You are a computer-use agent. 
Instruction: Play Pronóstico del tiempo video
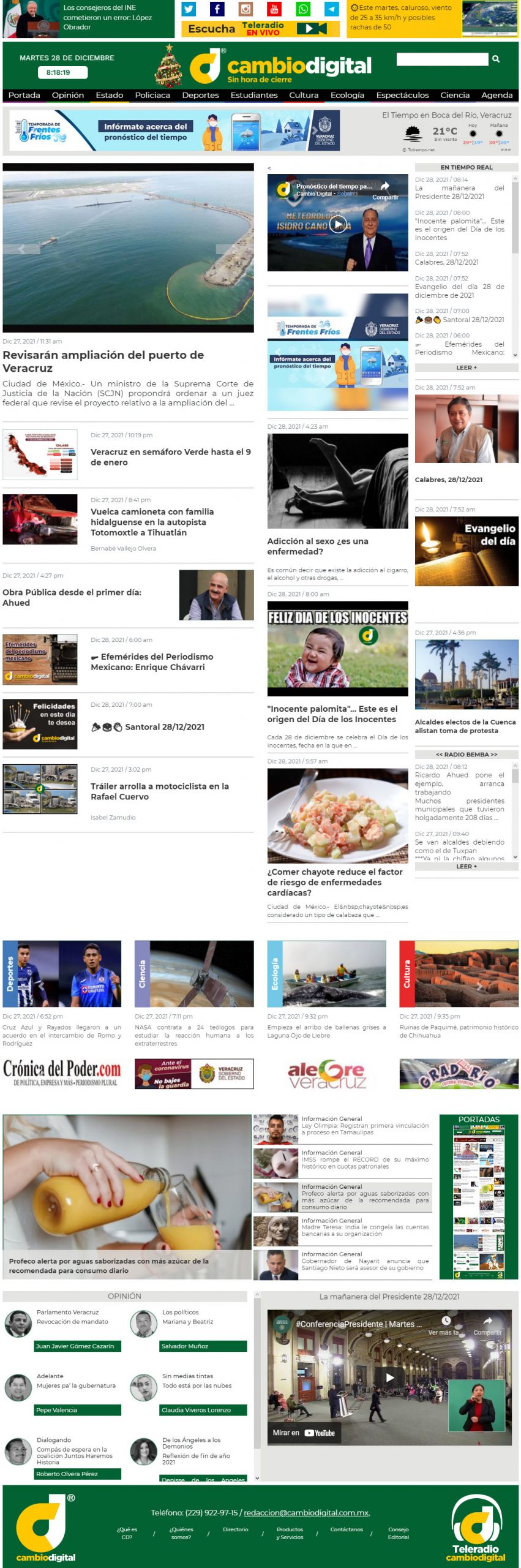coord(338,224)
